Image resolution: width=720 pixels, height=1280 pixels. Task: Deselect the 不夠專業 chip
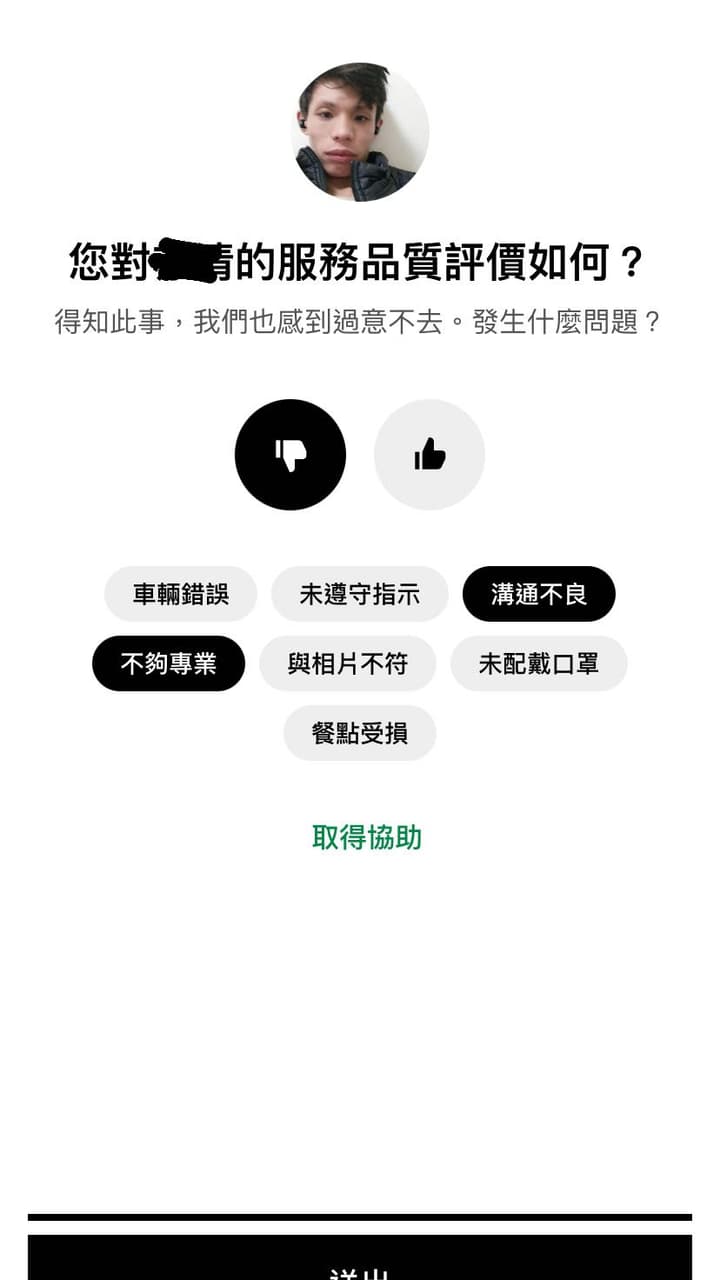168,663
